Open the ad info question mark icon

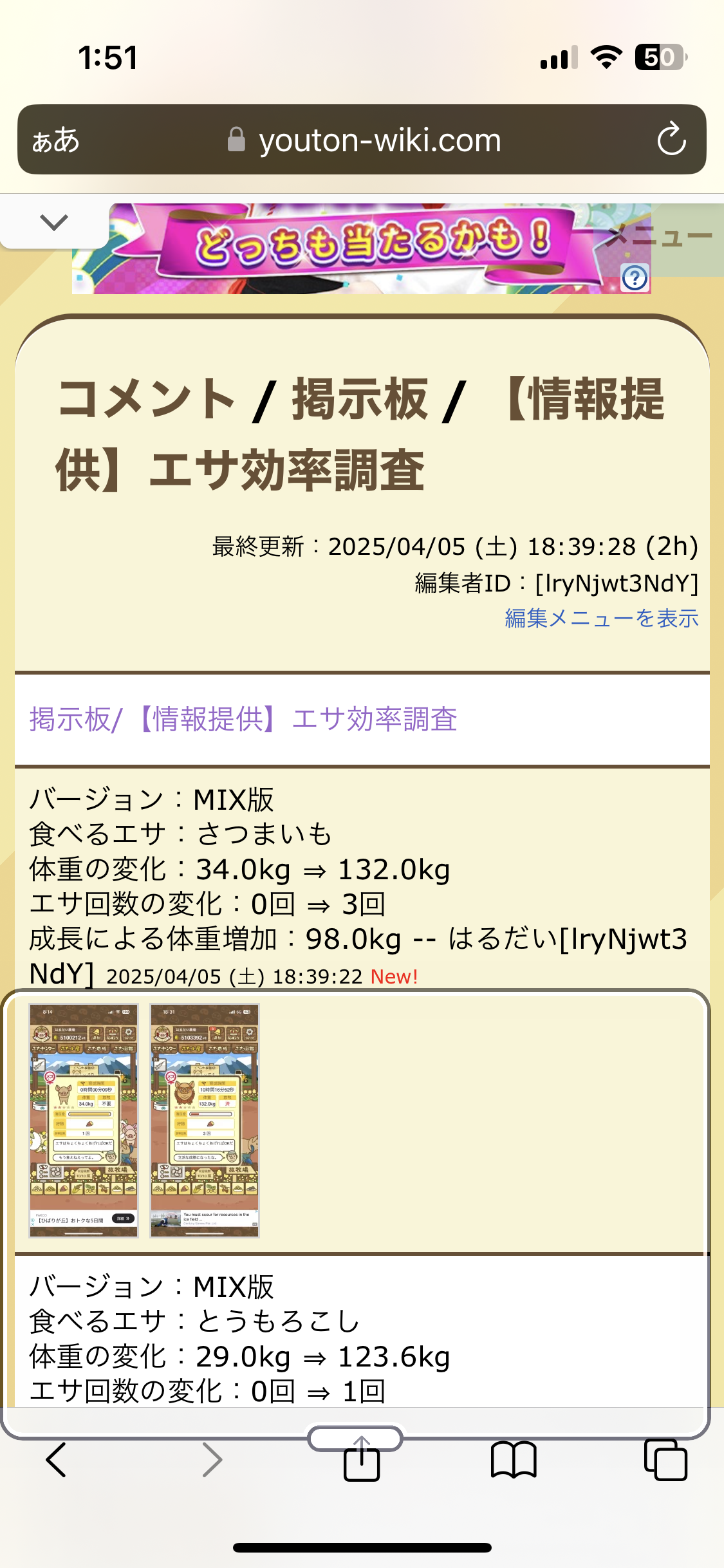(x=635, y=278)
